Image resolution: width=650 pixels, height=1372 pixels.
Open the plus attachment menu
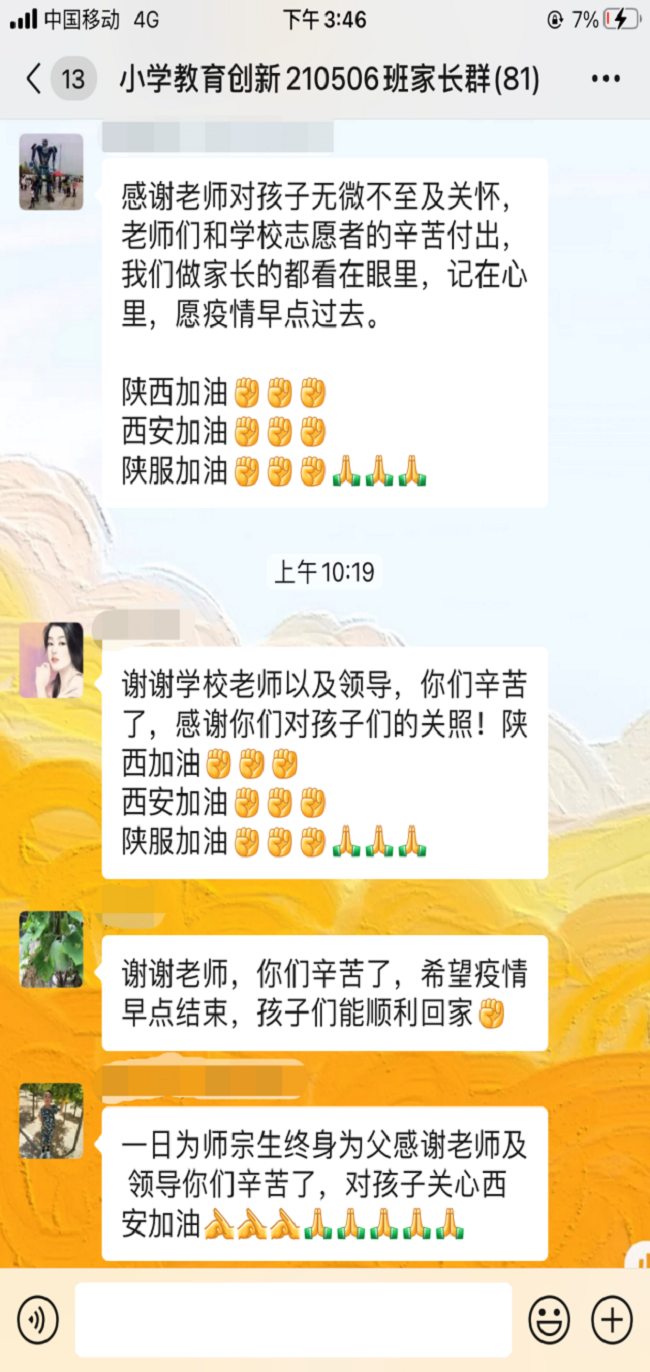tap(612, 1321)
